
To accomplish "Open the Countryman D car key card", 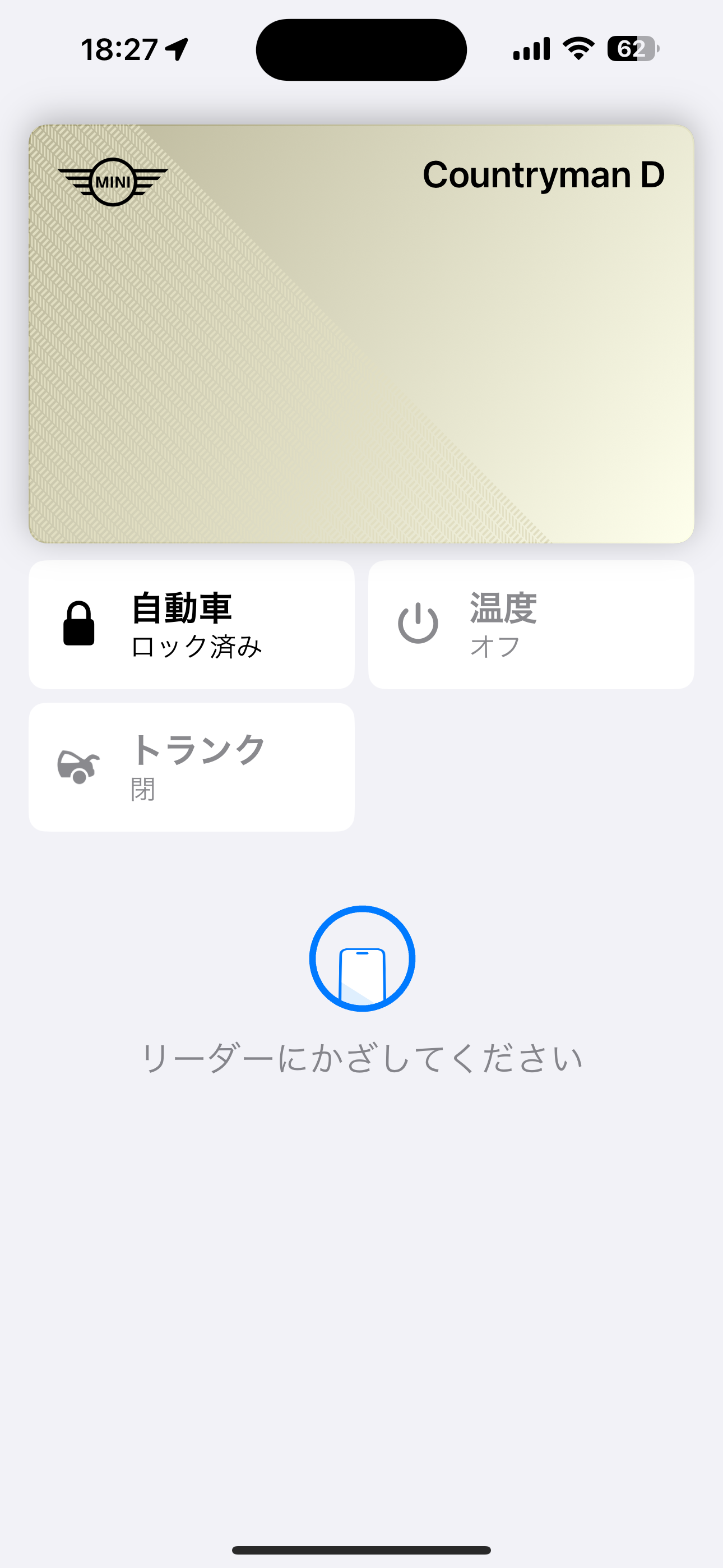I will 361,335.
